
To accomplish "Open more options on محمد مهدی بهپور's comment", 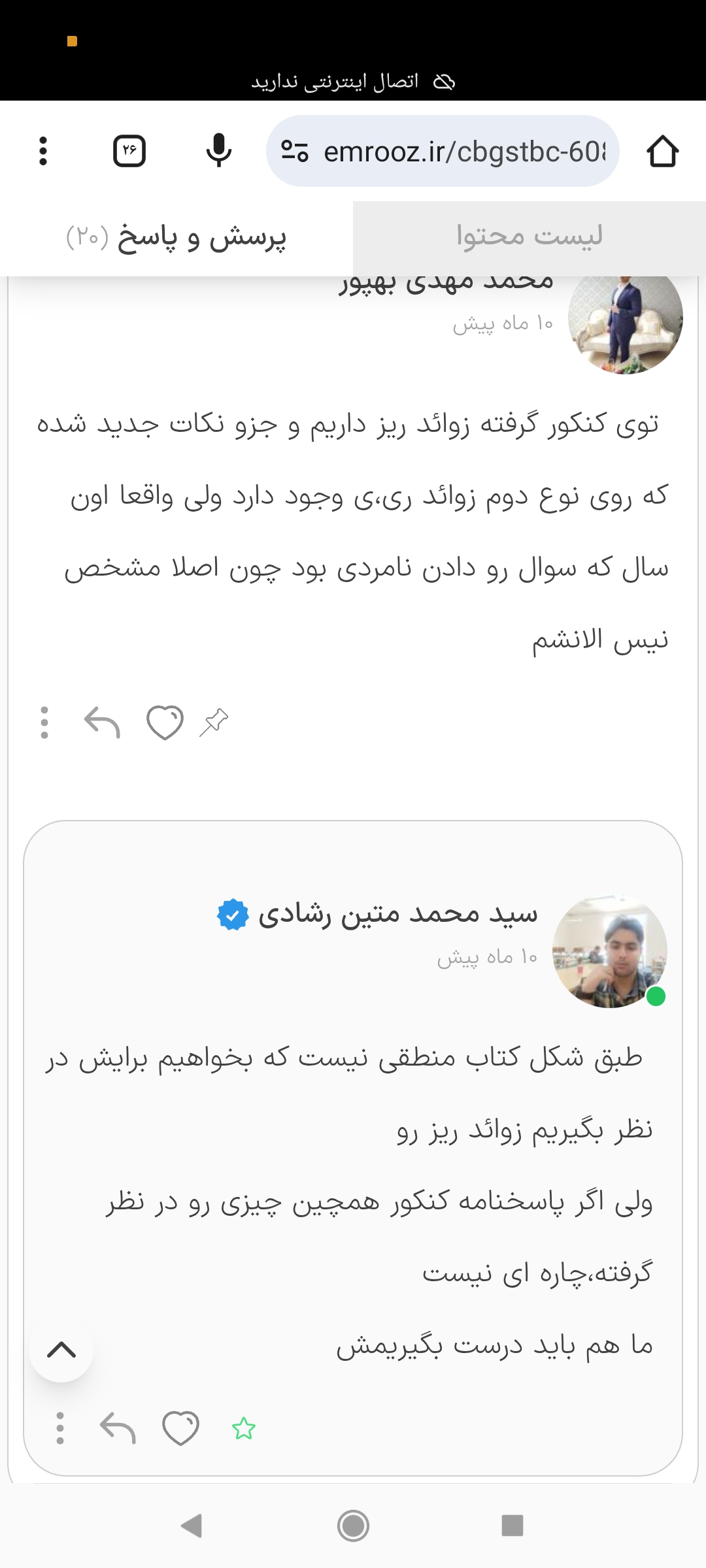I will point(44,723).
